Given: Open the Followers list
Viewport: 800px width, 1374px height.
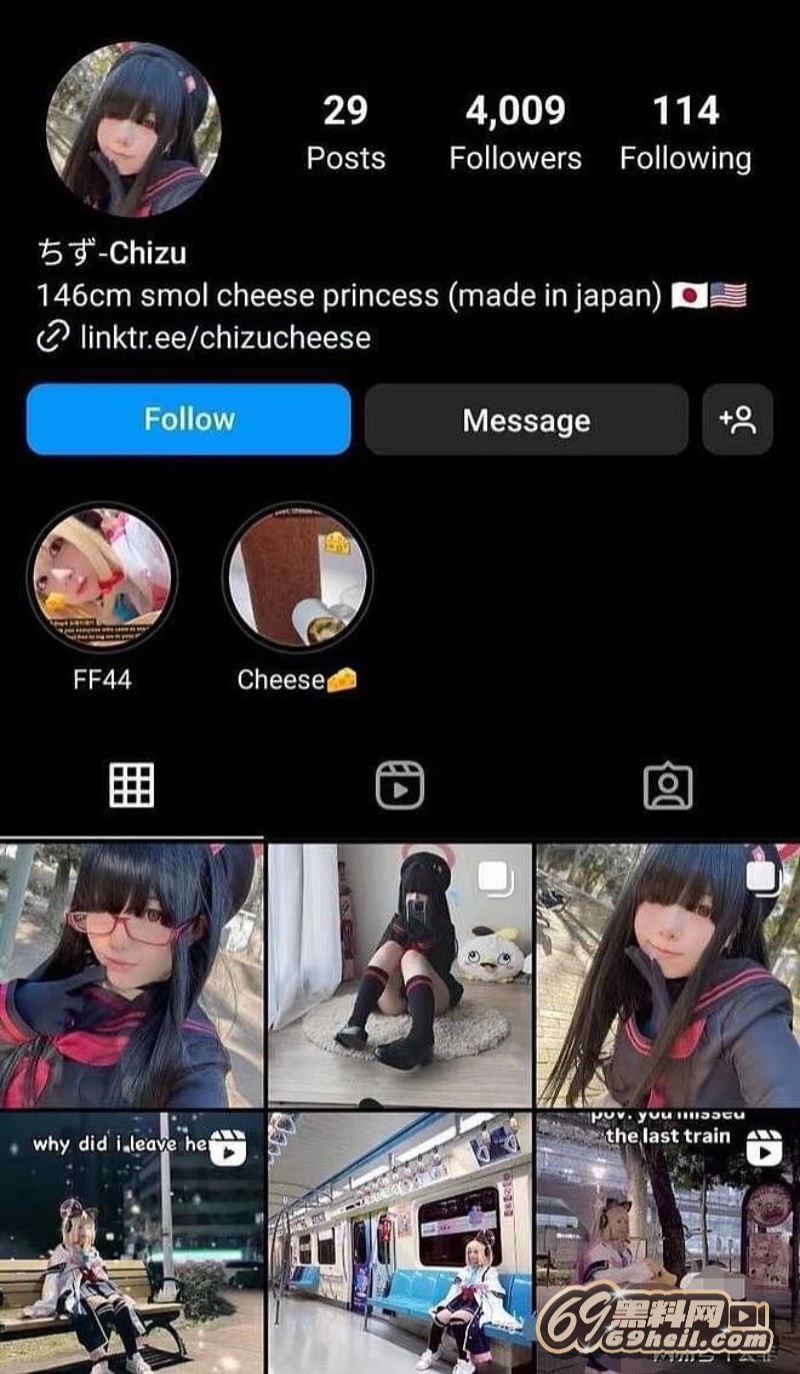Looking at the screenshot, I should point(515,133).
